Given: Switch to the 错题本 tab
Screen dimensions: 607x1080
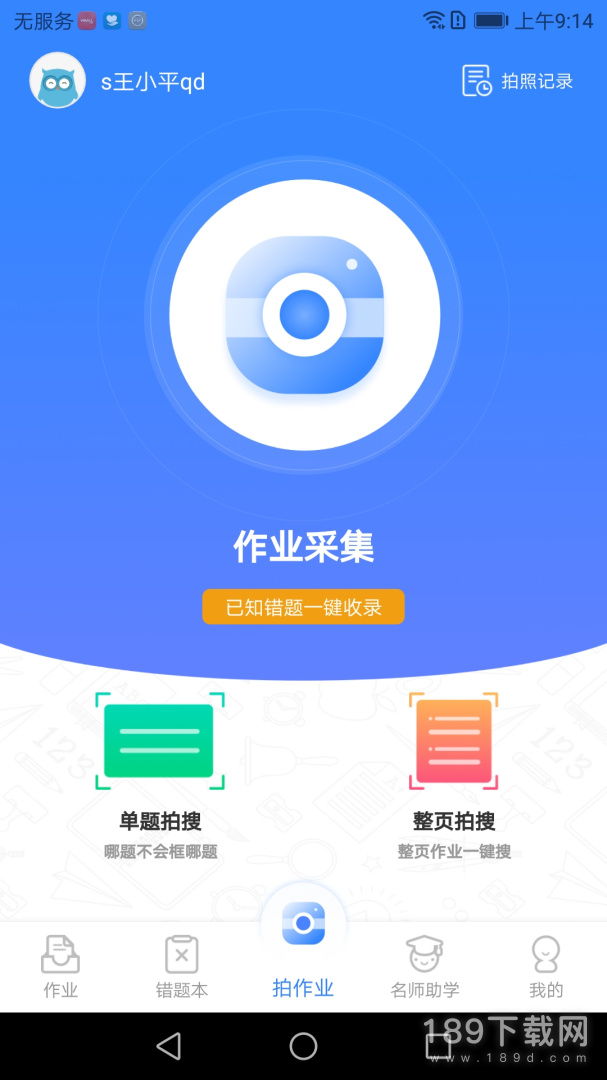Looking at the screenshot, I should pyautogui.click(x=182, y=966).
